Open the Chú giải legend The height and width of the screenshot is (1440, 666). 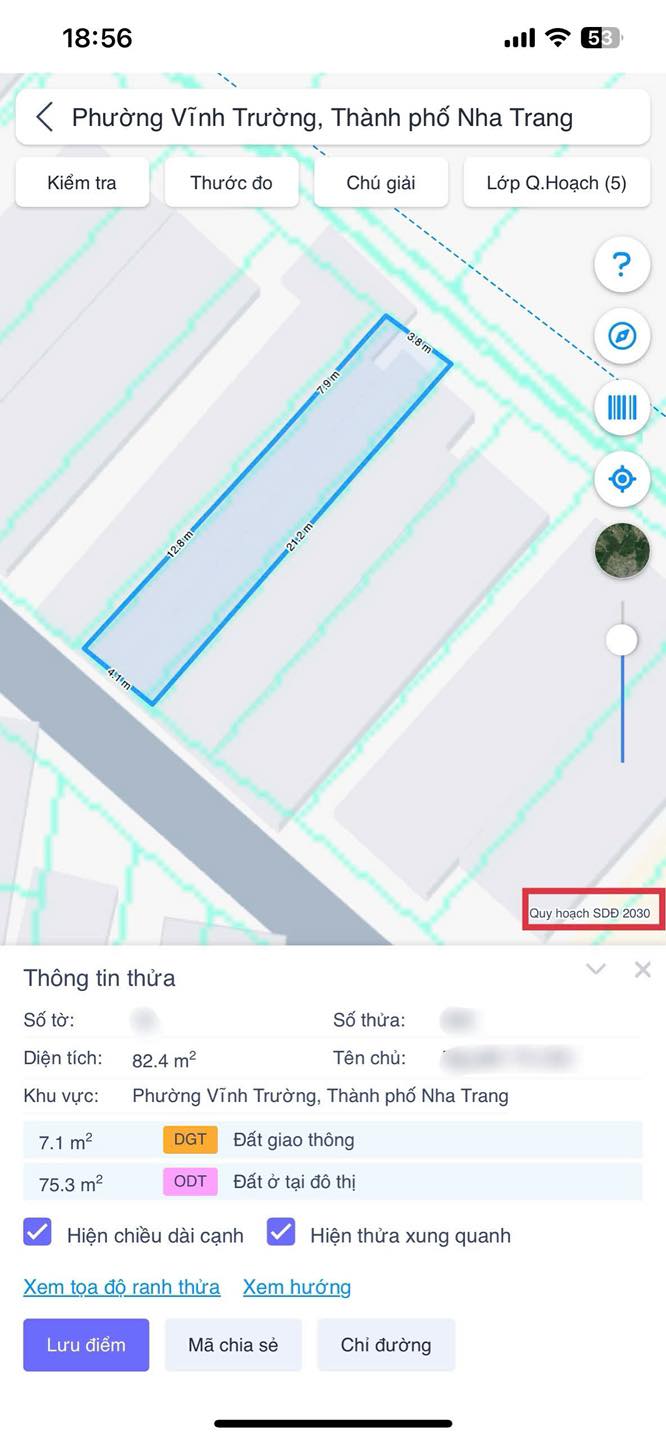pyautogui.click(x=381, y=183)
